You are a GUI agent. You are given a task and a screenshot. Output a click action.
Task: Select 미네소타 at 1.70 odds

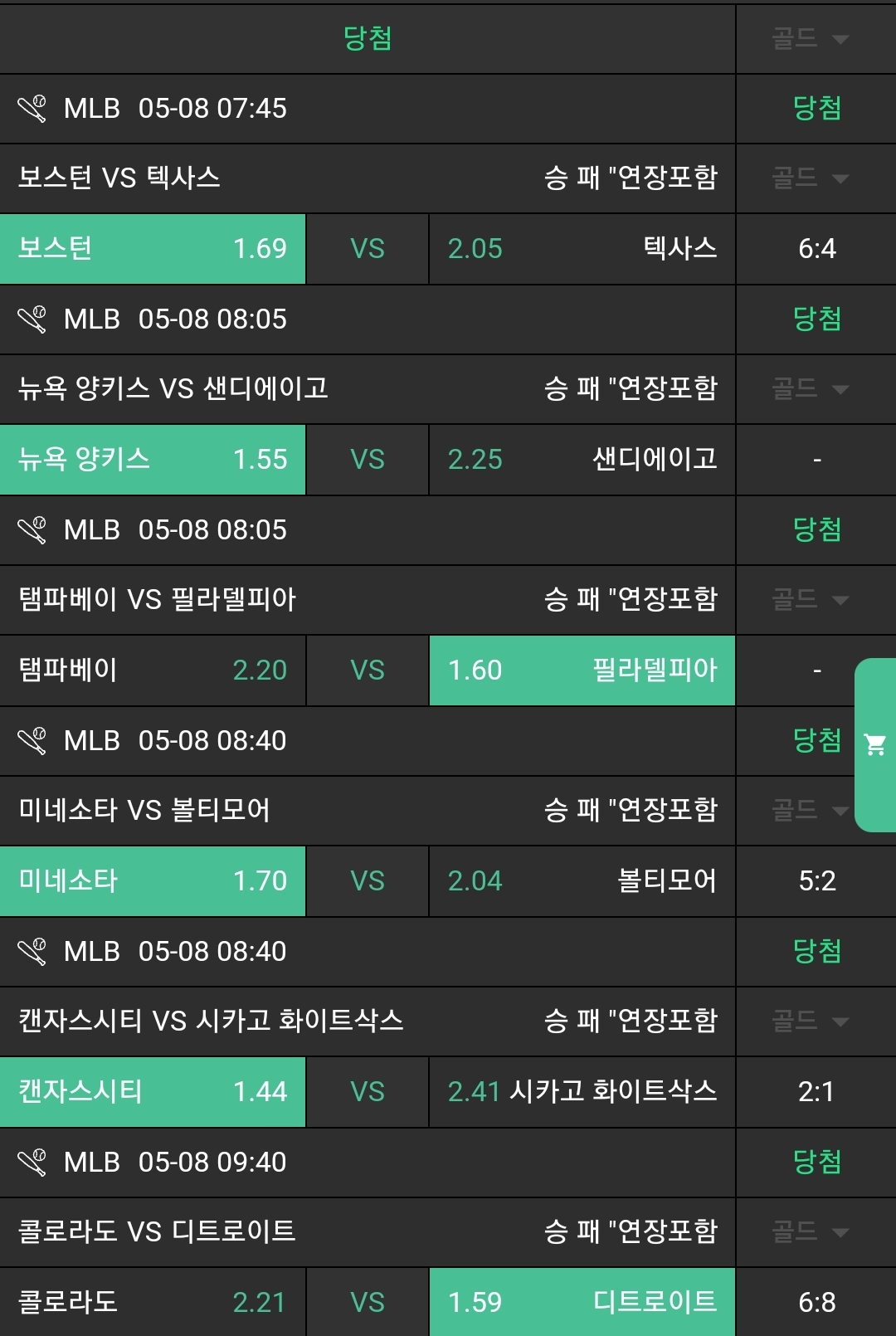tap(153, 881)
